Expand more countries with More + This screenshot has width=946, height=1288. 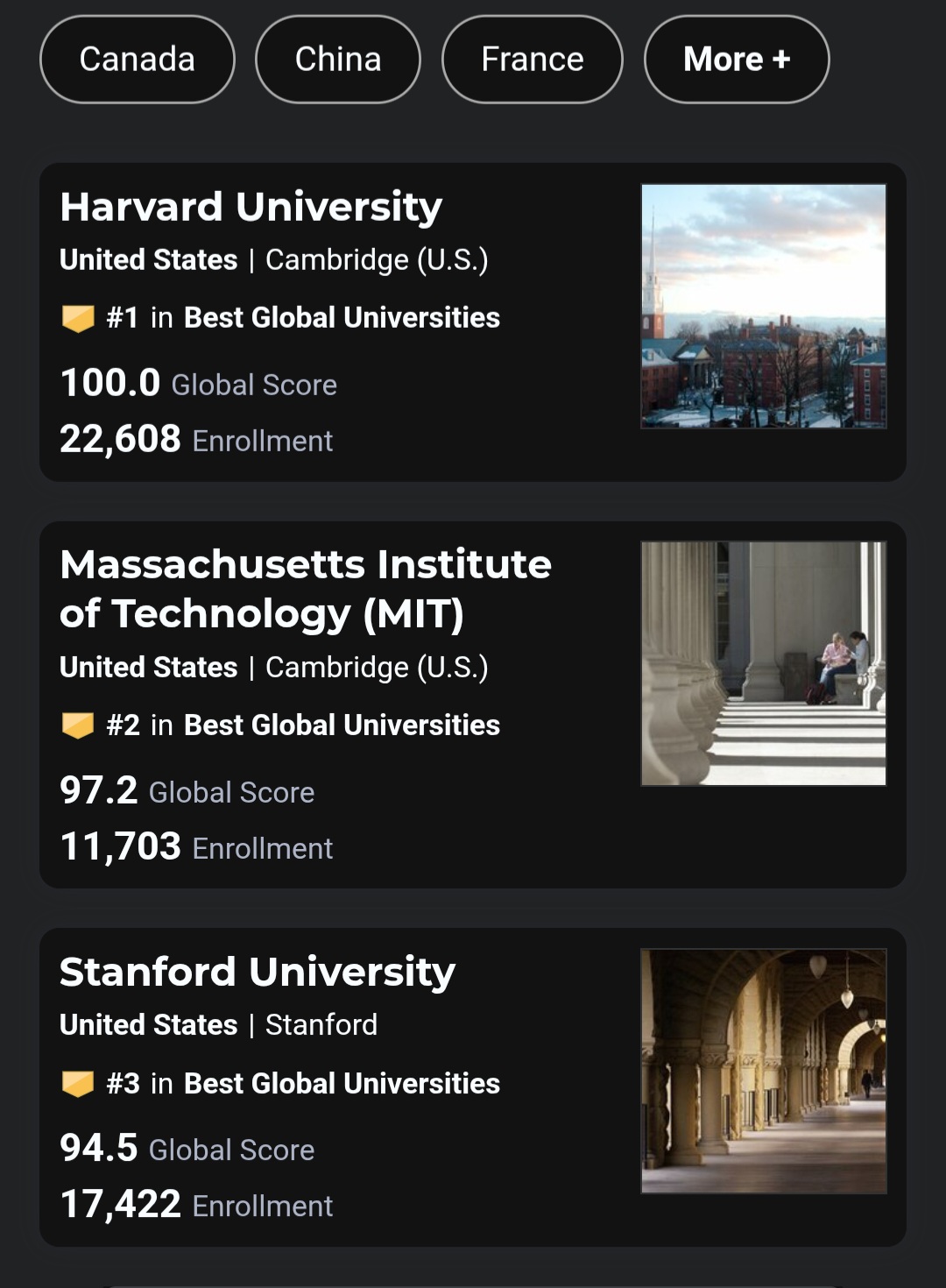click(x=737, y=60)
